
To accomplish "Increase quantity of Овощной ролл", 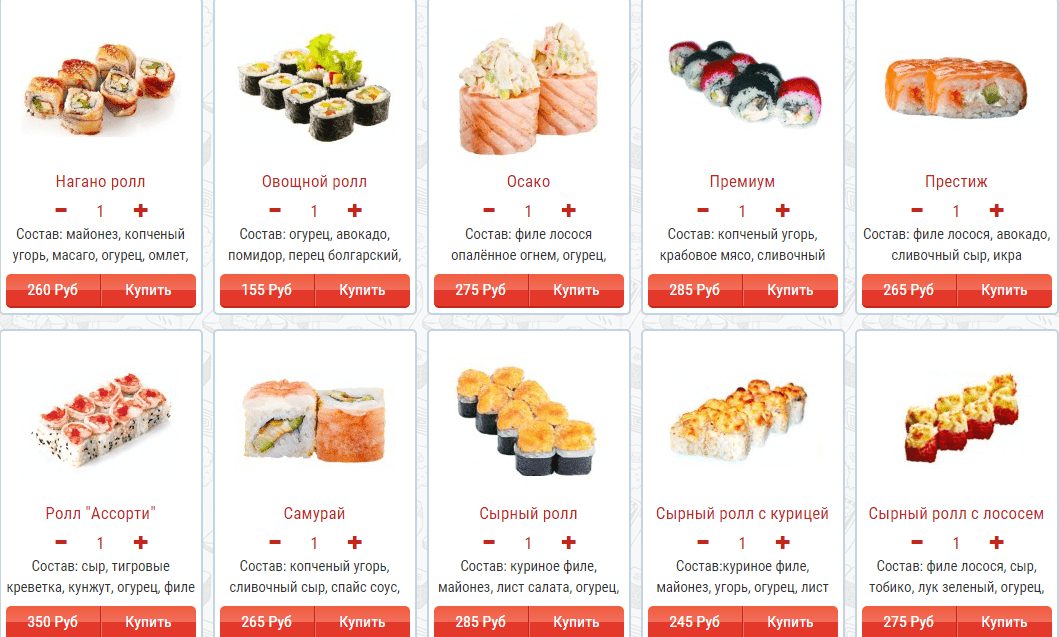I will [x=354, y=211].
